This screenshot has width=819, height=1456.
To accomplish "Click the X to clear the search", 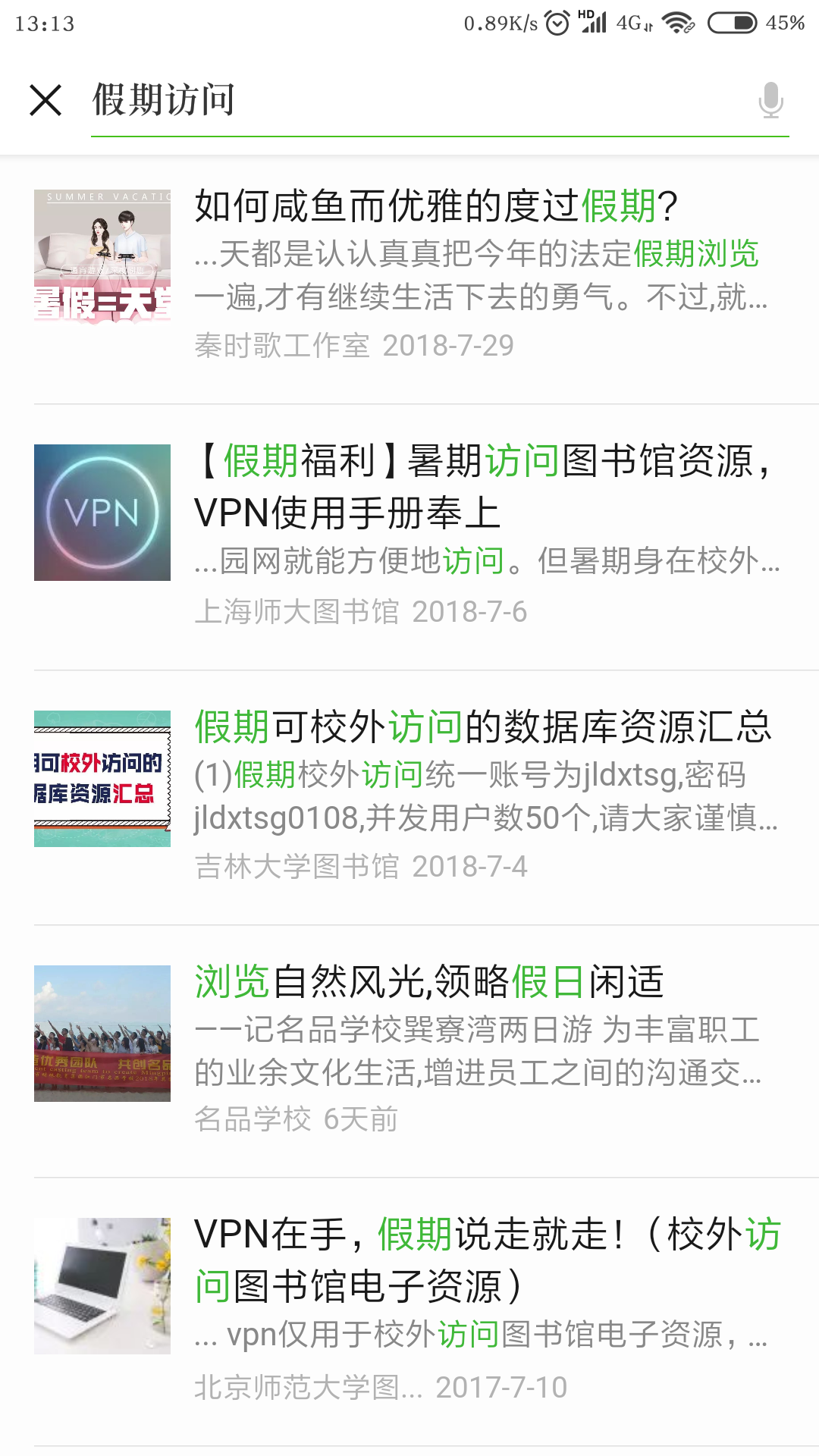I will click(x=47, y=101).
